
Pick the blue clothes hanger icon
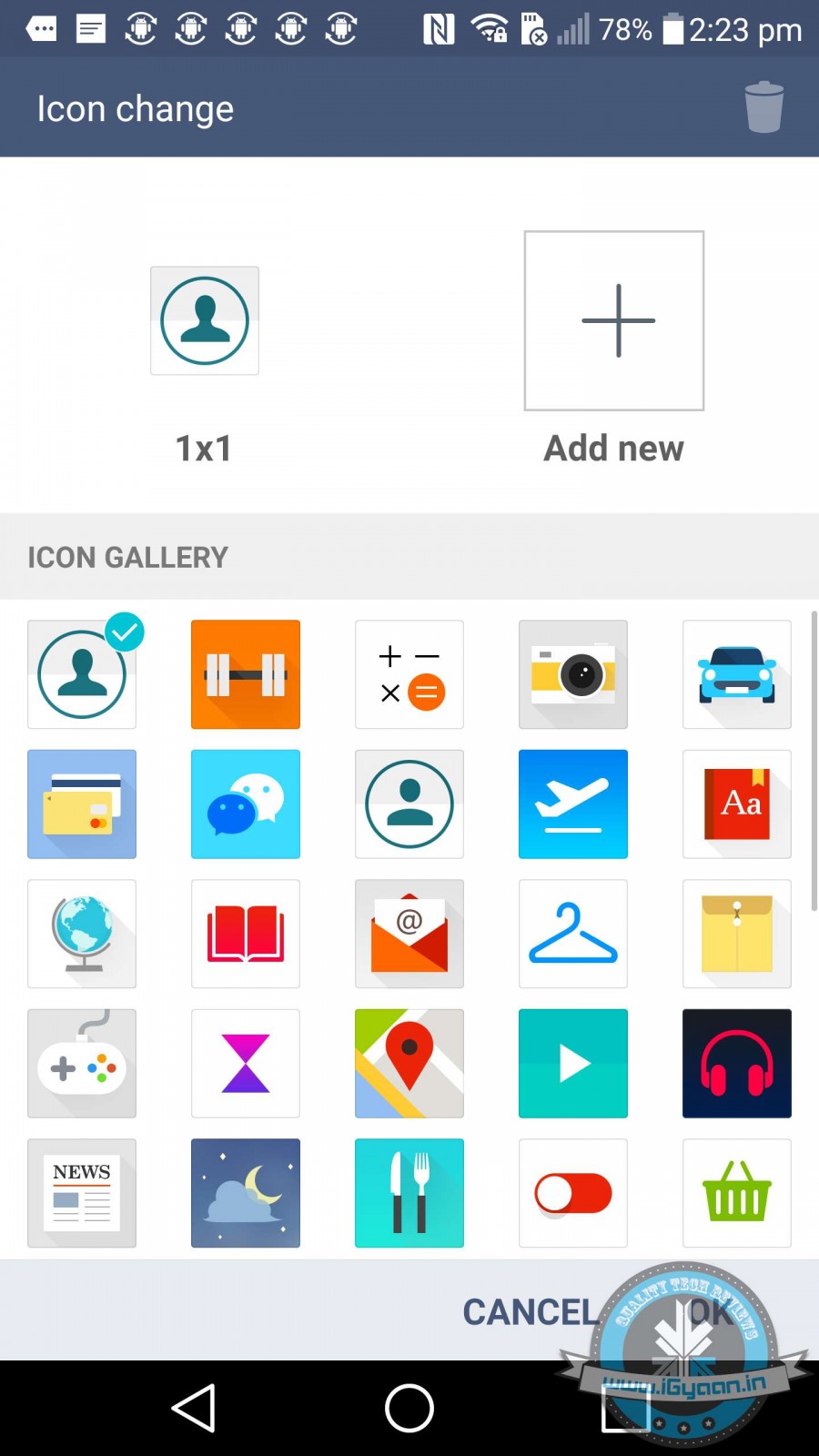point(573,934)
